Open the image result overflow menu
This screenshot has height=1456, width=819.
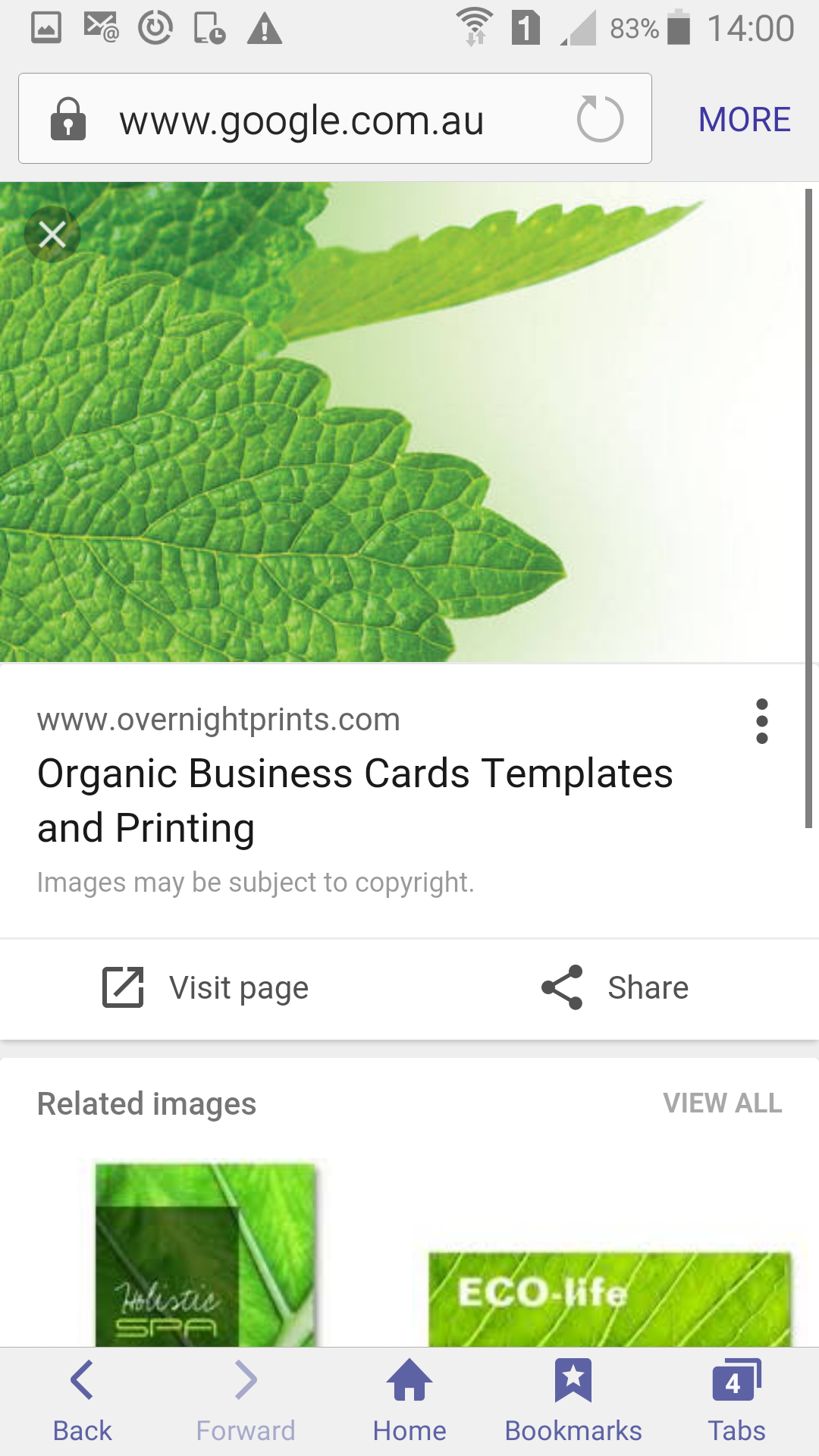[x=761, y=721]
